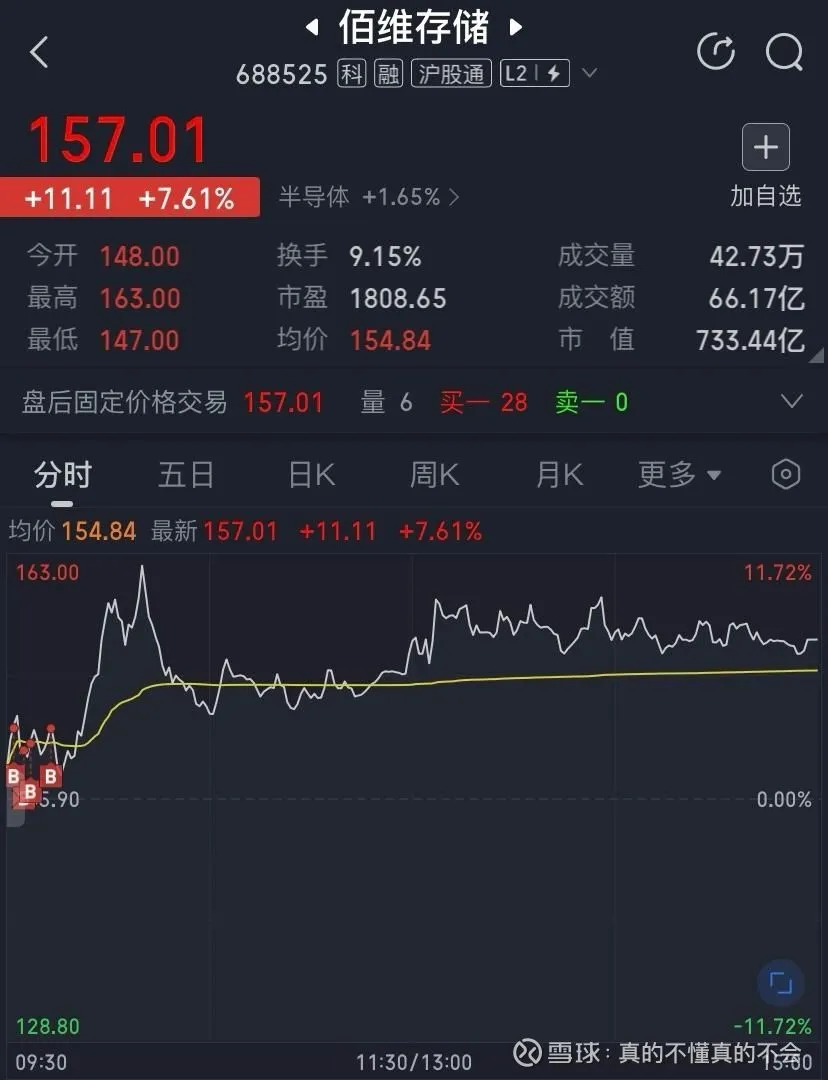The width and height of the screenshot is (828, 1080).
Task: Switch to the 月K chart tab
Action: [x=559, y=475]
